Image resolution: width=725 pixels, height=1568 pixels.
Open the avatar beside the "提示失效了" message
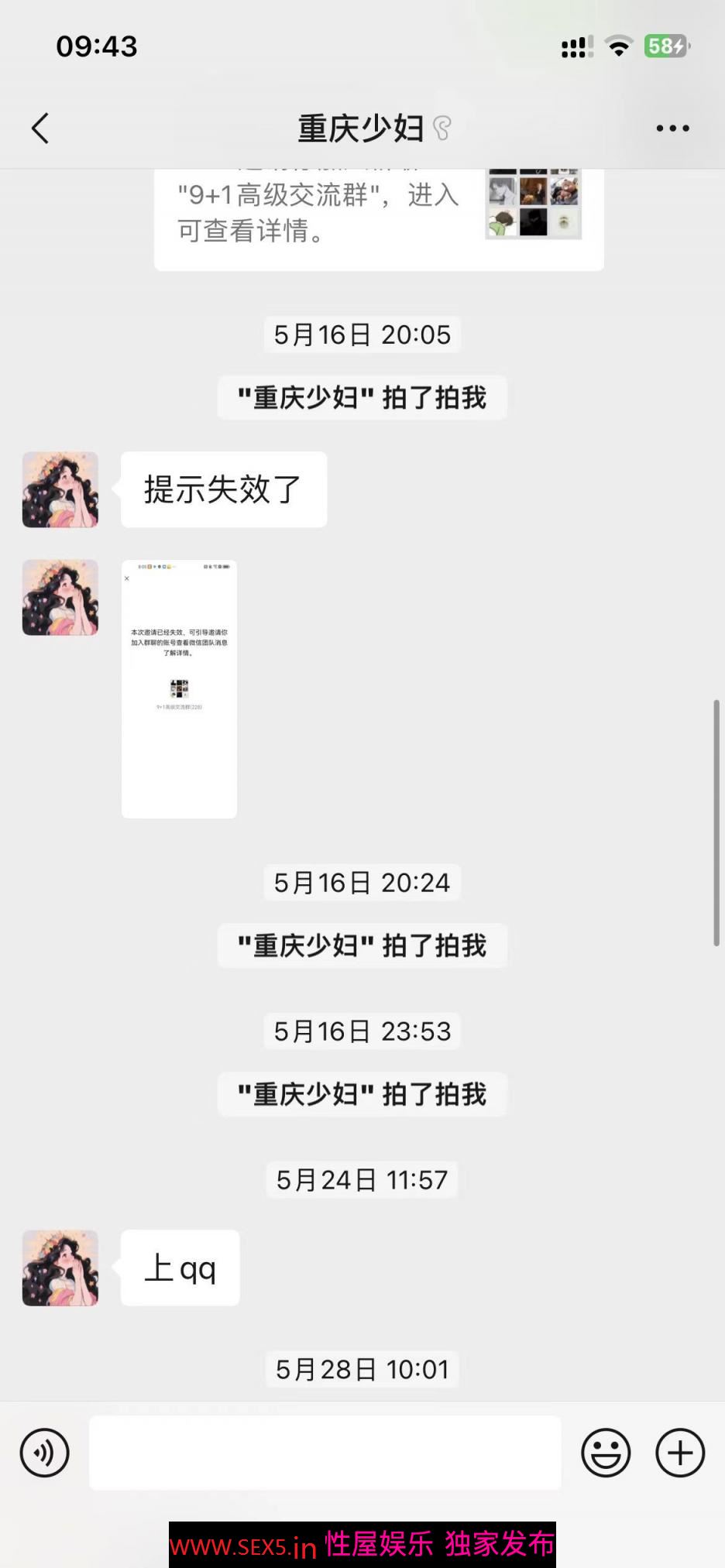pos(60,490)
